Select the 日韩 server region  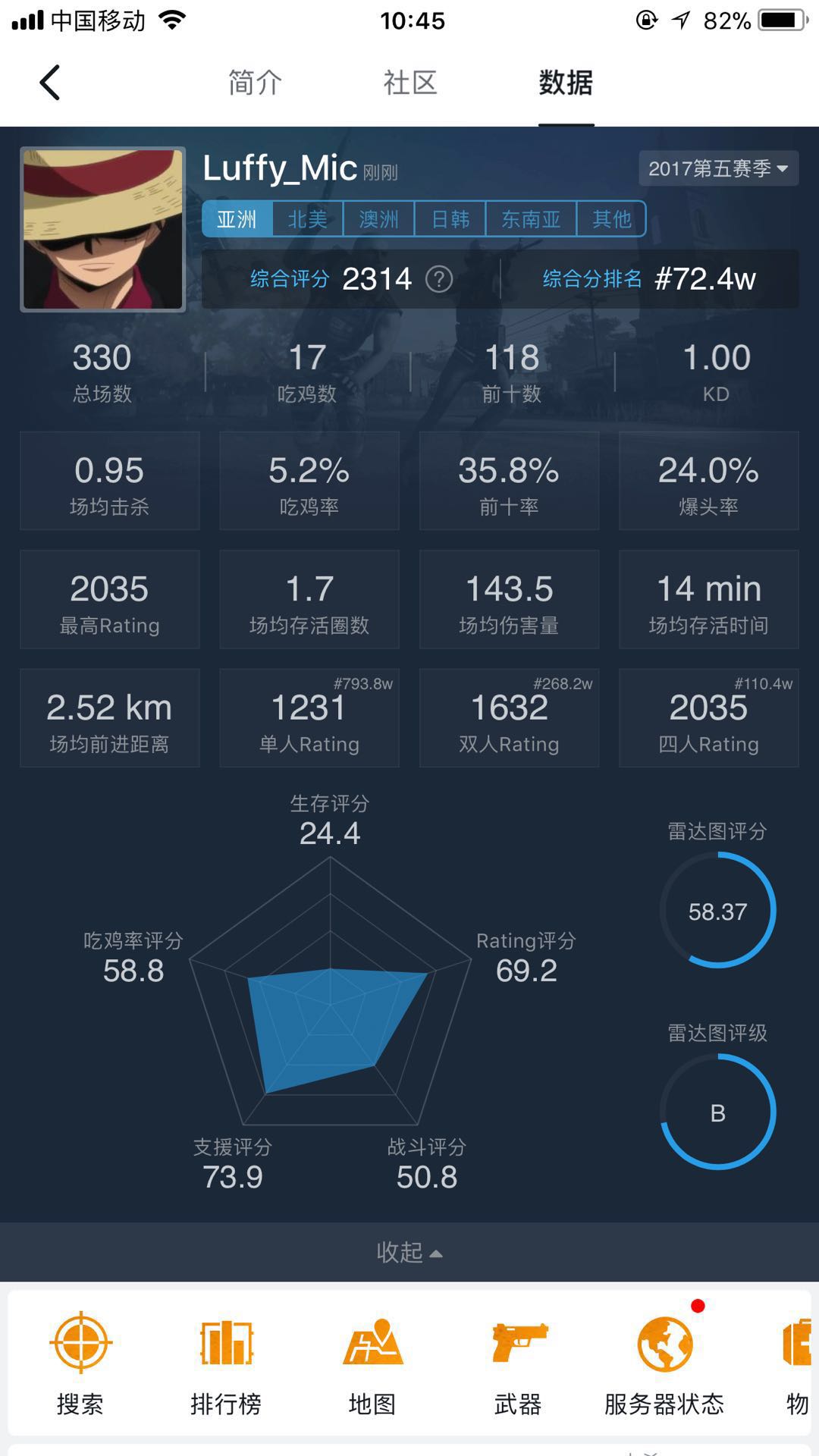(450, 219)
